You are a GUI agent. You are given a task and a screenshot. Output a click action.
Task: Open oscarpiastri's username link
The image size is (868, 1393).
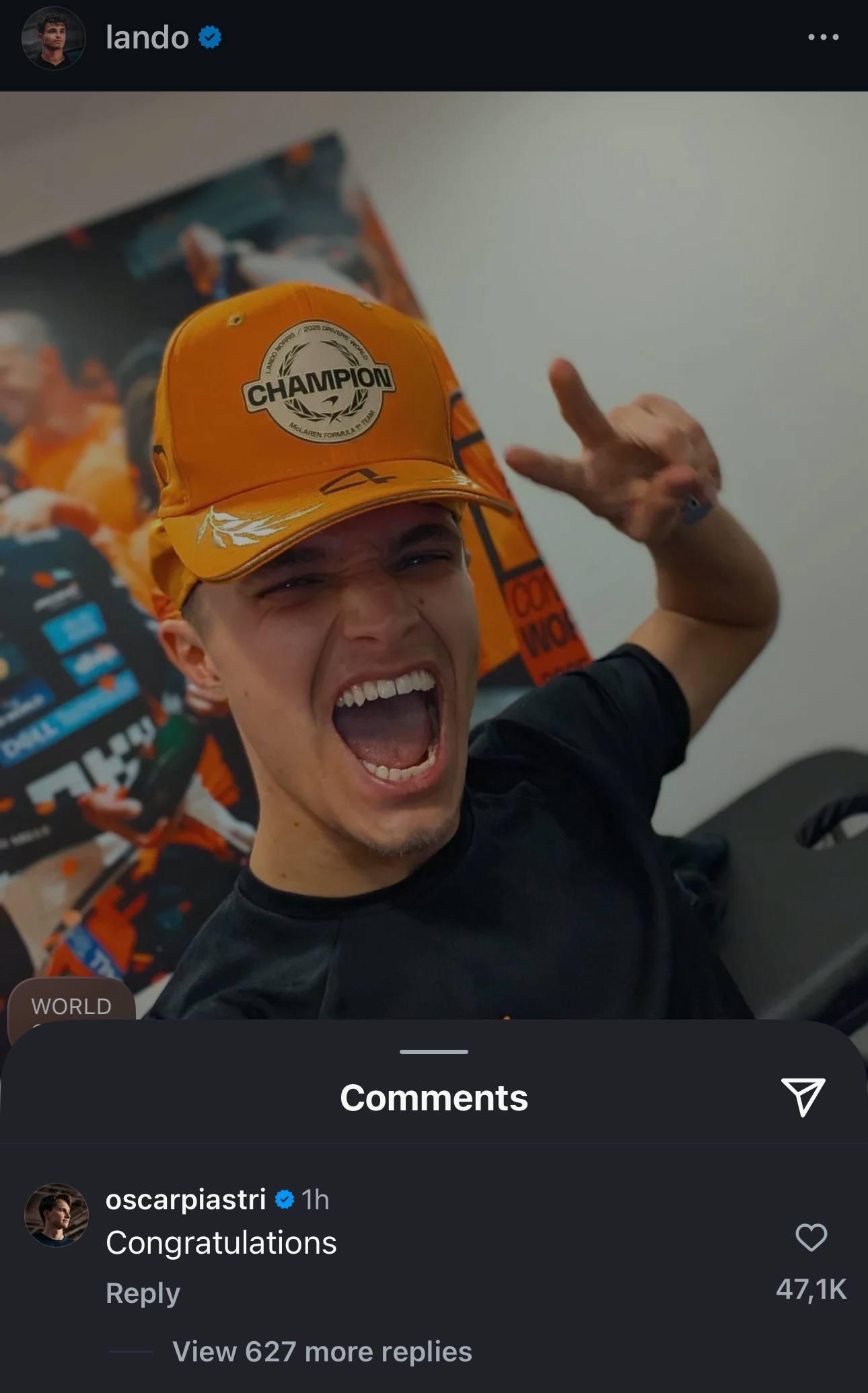click(x=186, y=1199)
